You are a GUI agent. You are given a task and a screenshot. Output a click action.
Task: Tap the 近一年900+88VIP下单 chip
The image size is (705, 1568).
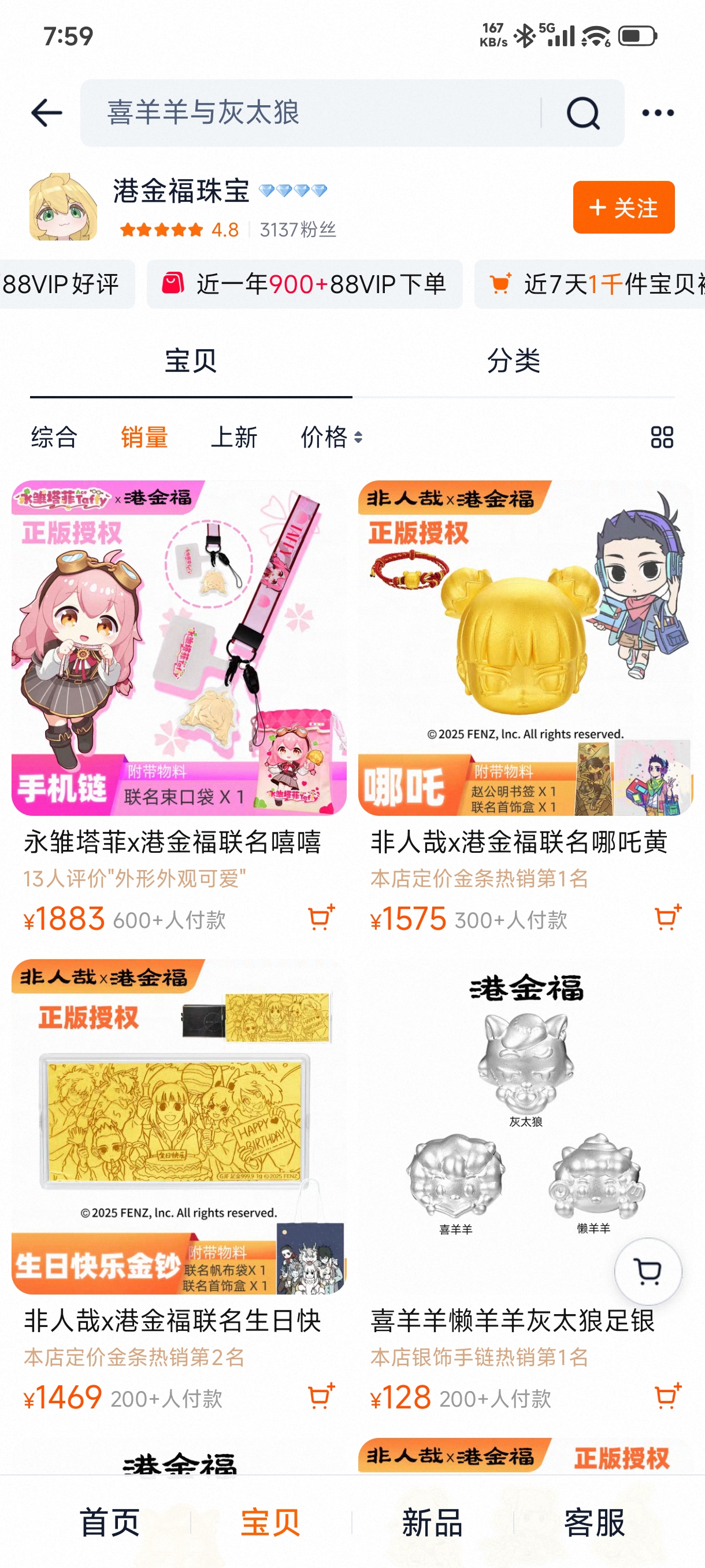(x=304, y=284)
